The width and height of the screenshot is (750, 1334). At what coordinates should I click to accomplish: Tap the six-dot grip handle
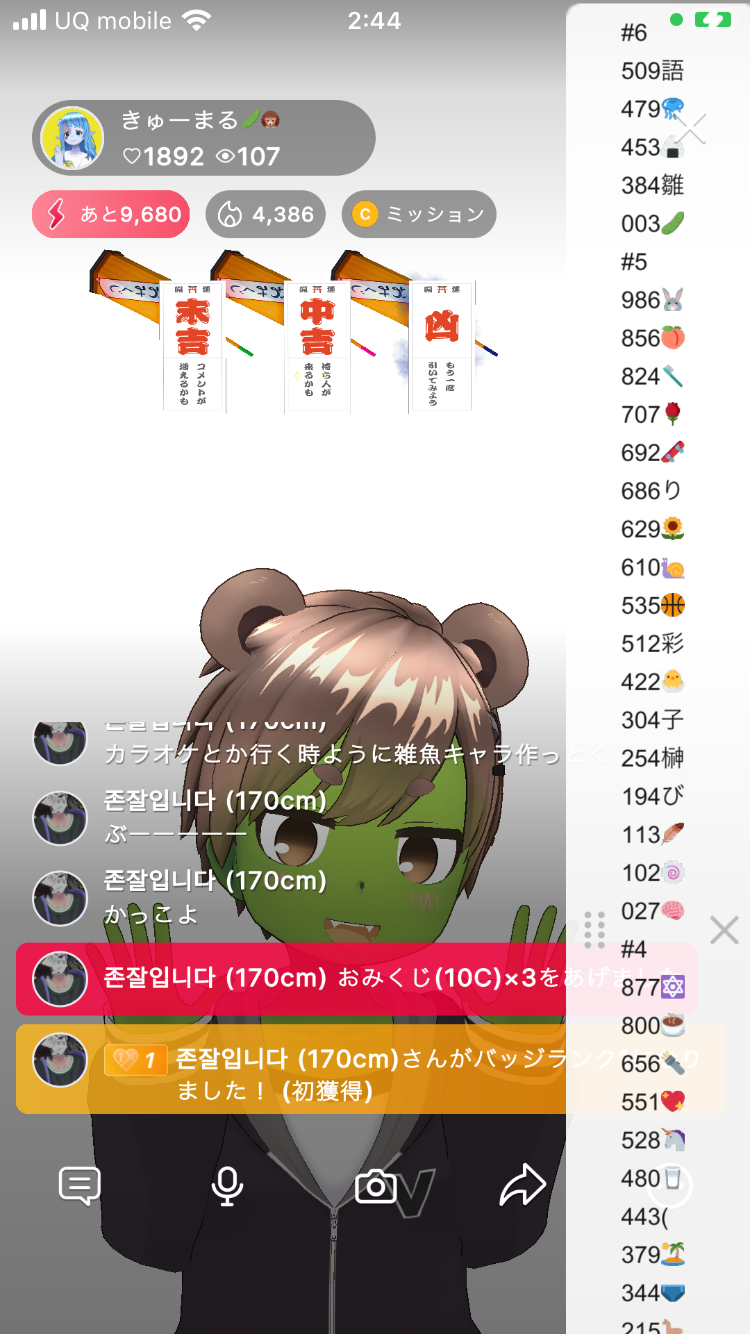tap(594, 930)
